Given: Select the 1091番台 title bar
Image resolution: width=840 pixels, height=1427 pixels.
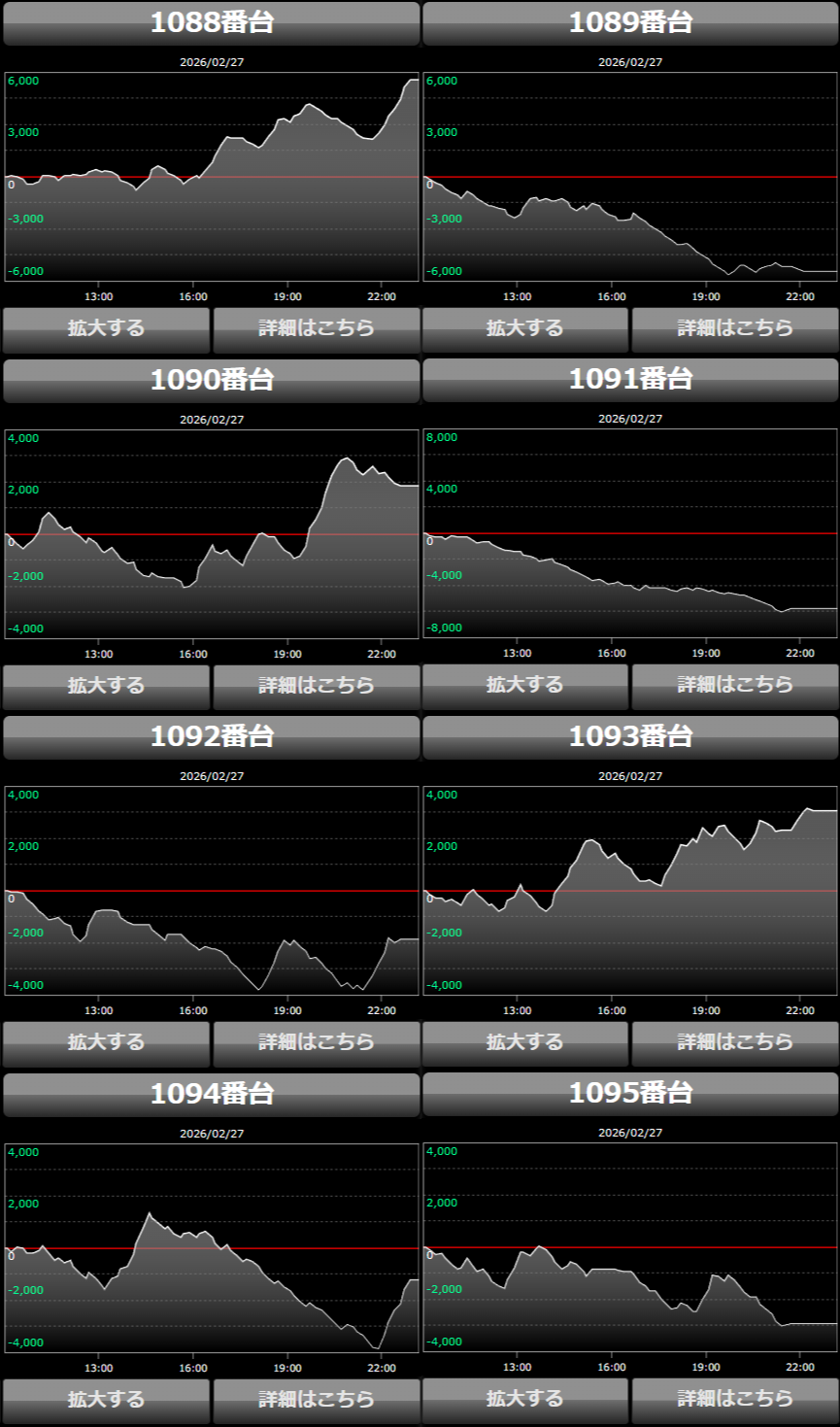Looking at the screenshot, I should (x=630, y=379).
